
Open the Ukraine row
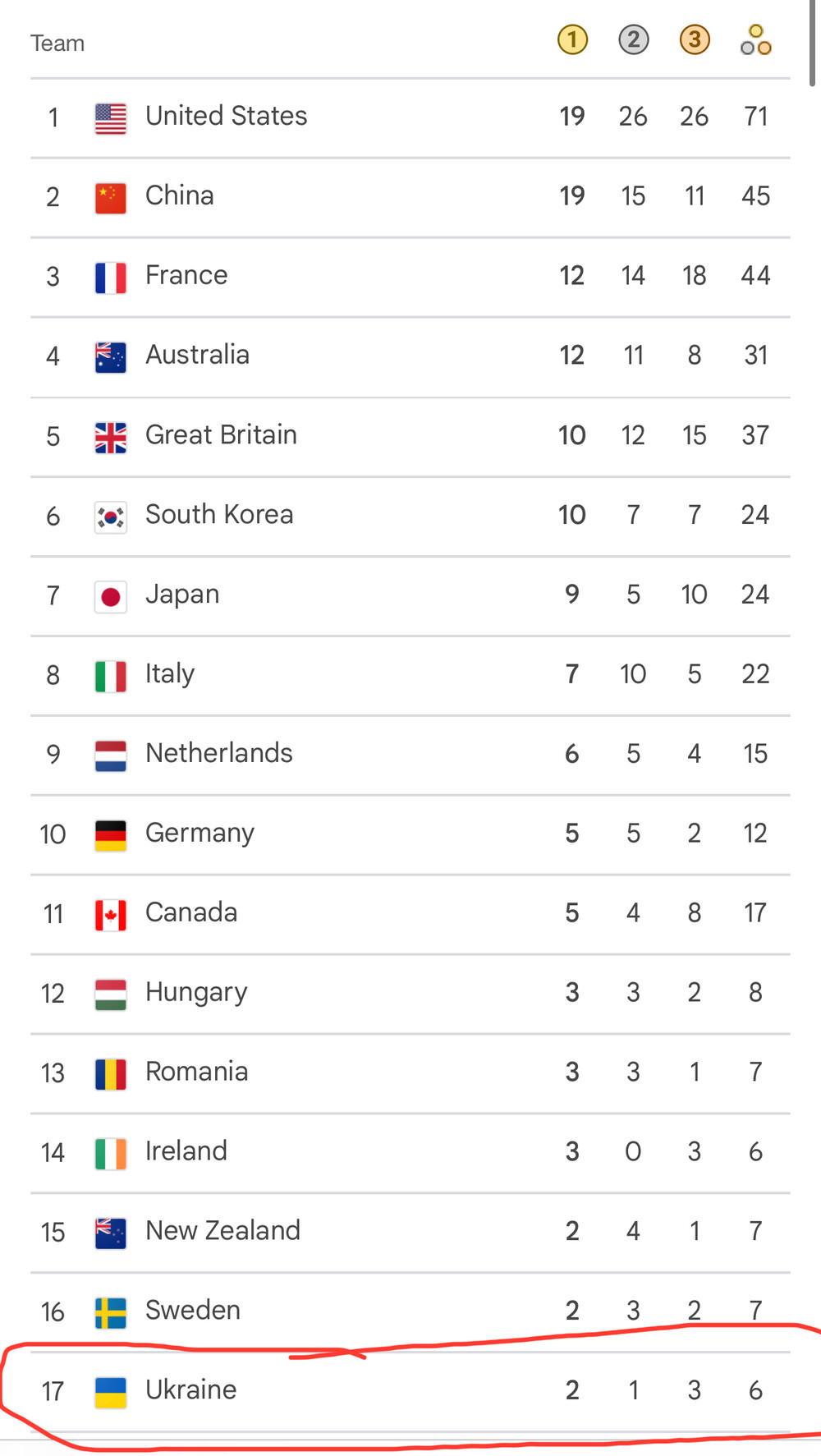coord(410,1393)
